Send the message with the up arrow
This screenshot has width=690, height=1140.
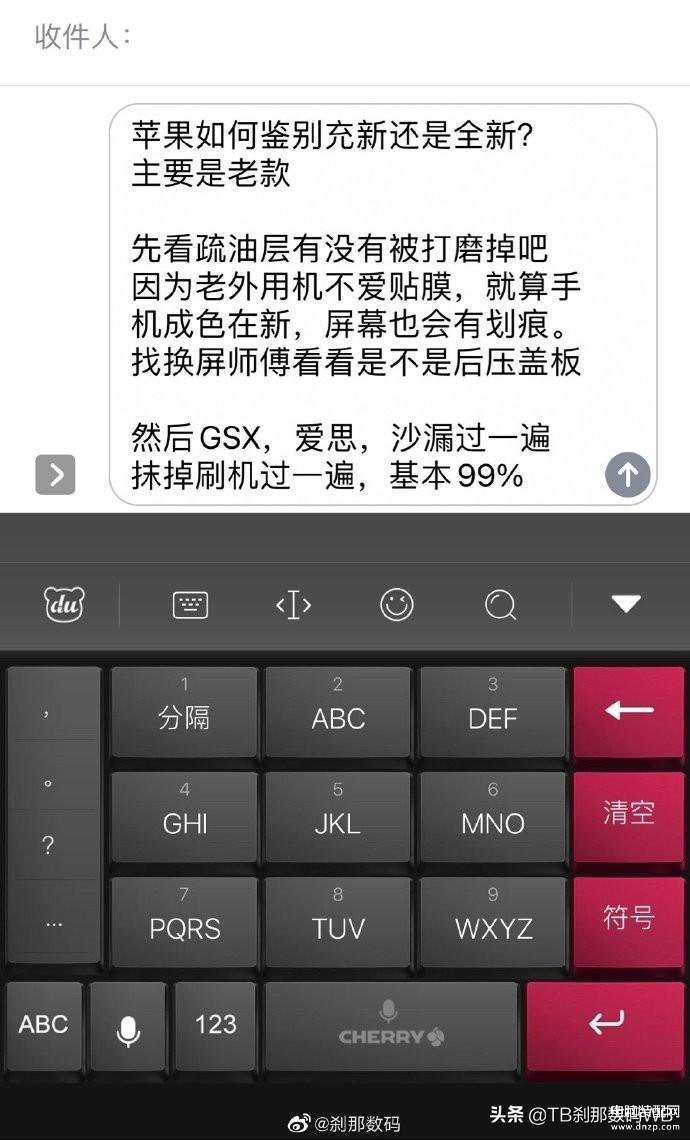click(x=628, y=475)
